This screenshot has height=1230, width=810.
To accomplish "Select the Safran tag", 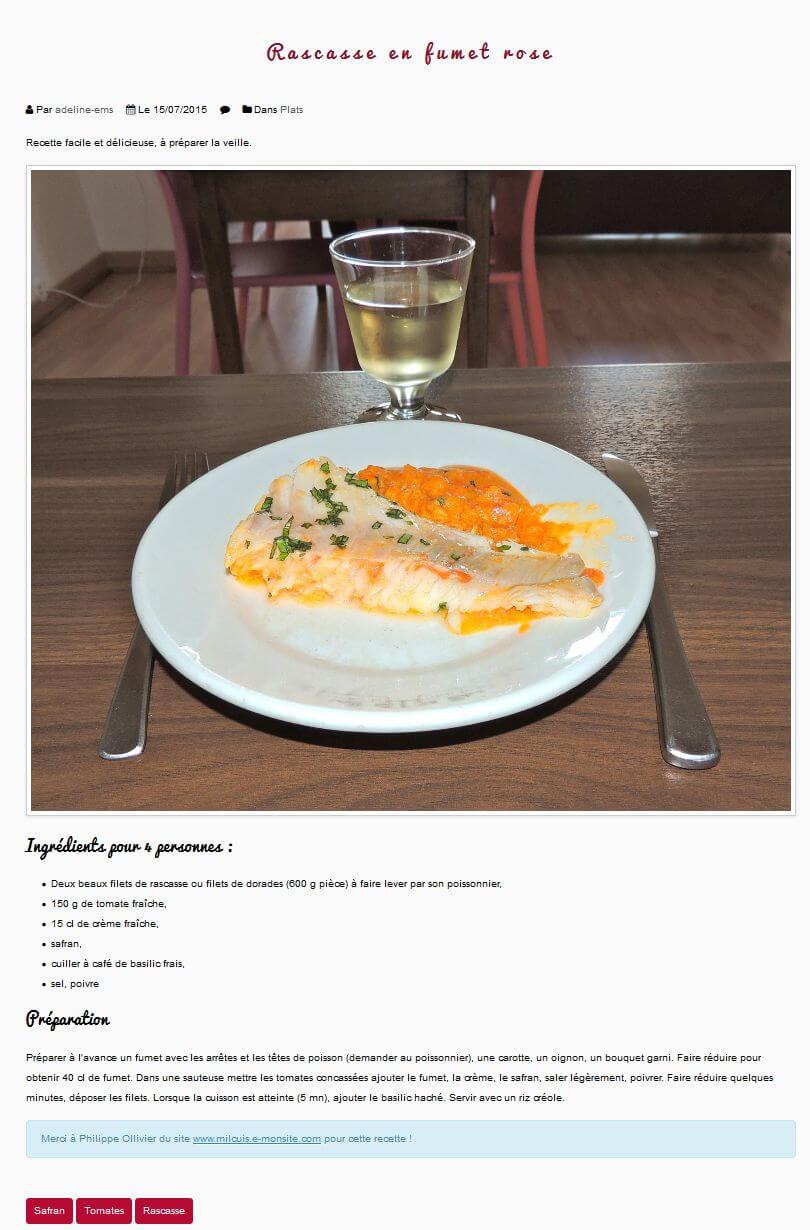I will [49, 1211].
